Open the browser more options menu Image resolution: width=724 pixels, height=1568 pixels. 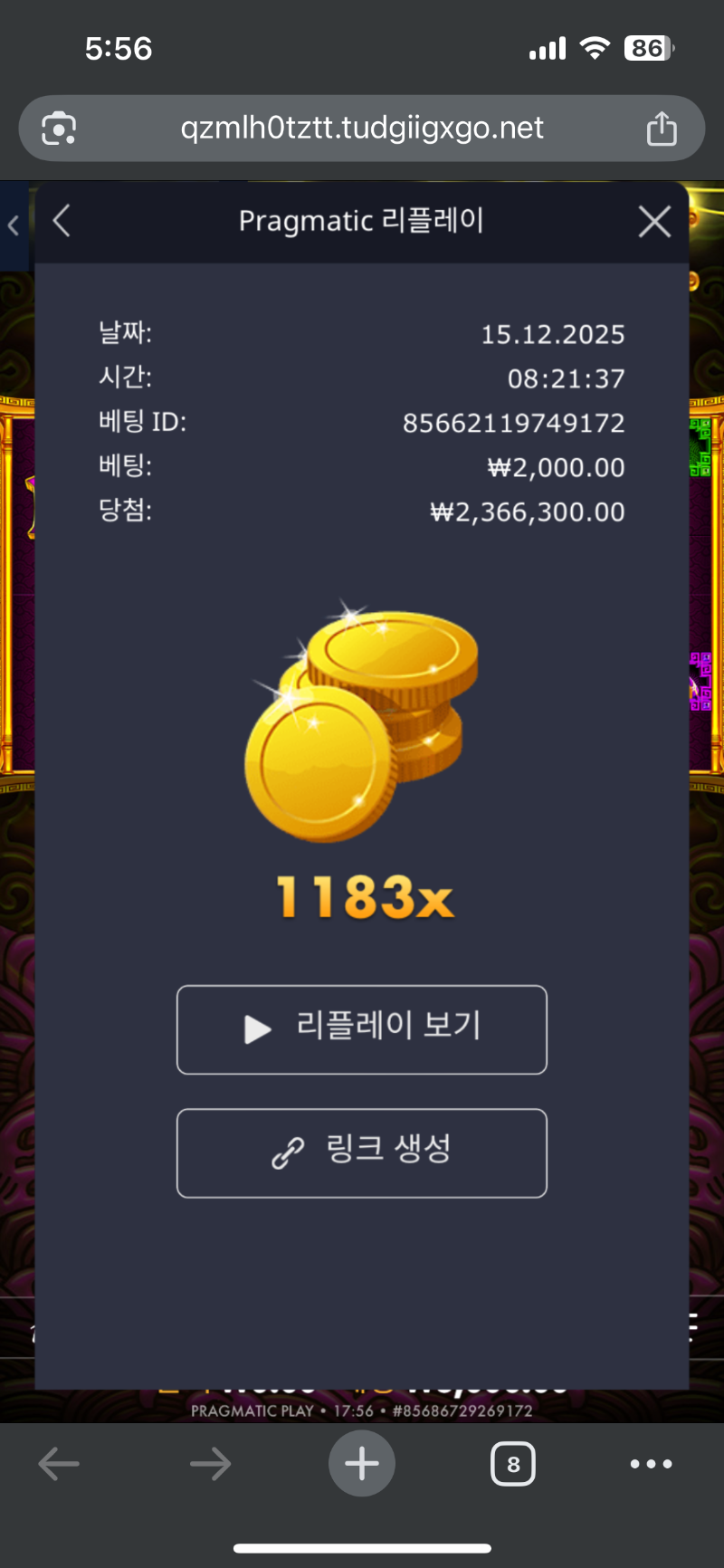(651, 1463)
